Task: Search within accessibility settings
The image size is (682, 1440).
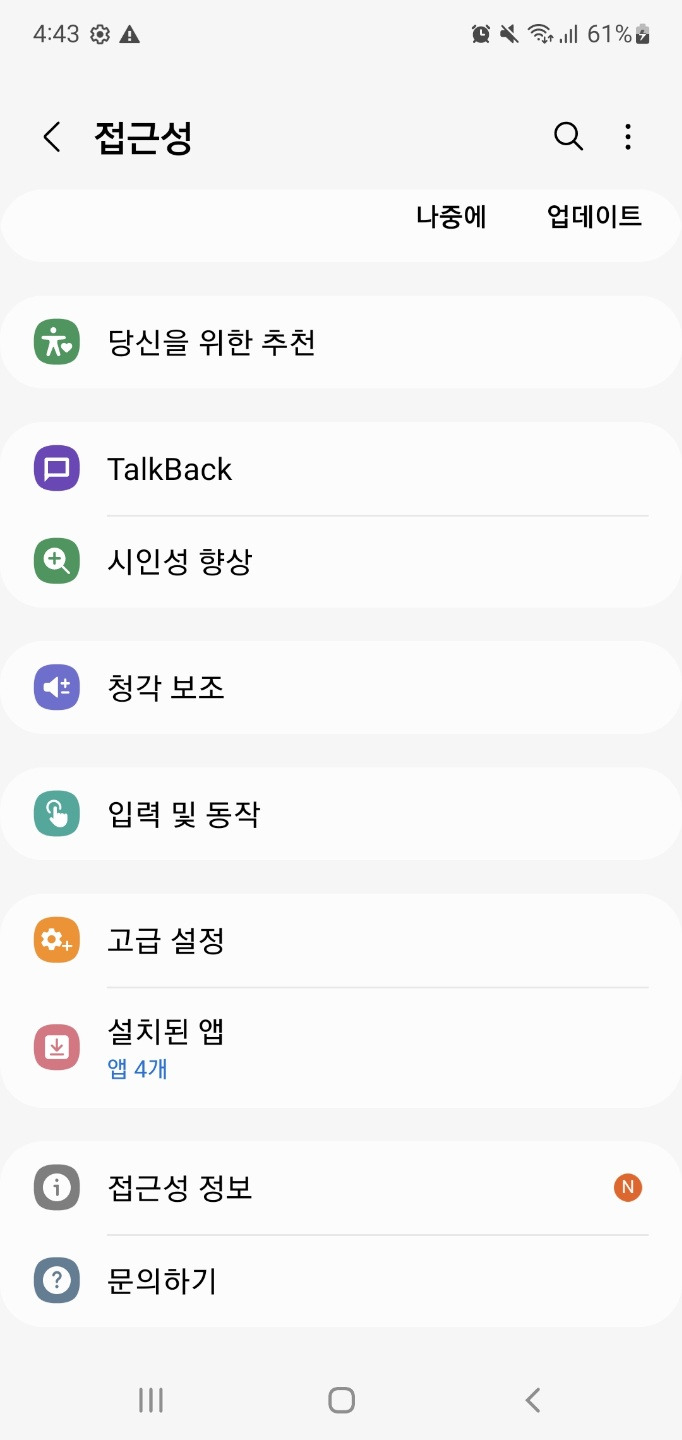Action: pyautogui.click(x=568, y=137)
